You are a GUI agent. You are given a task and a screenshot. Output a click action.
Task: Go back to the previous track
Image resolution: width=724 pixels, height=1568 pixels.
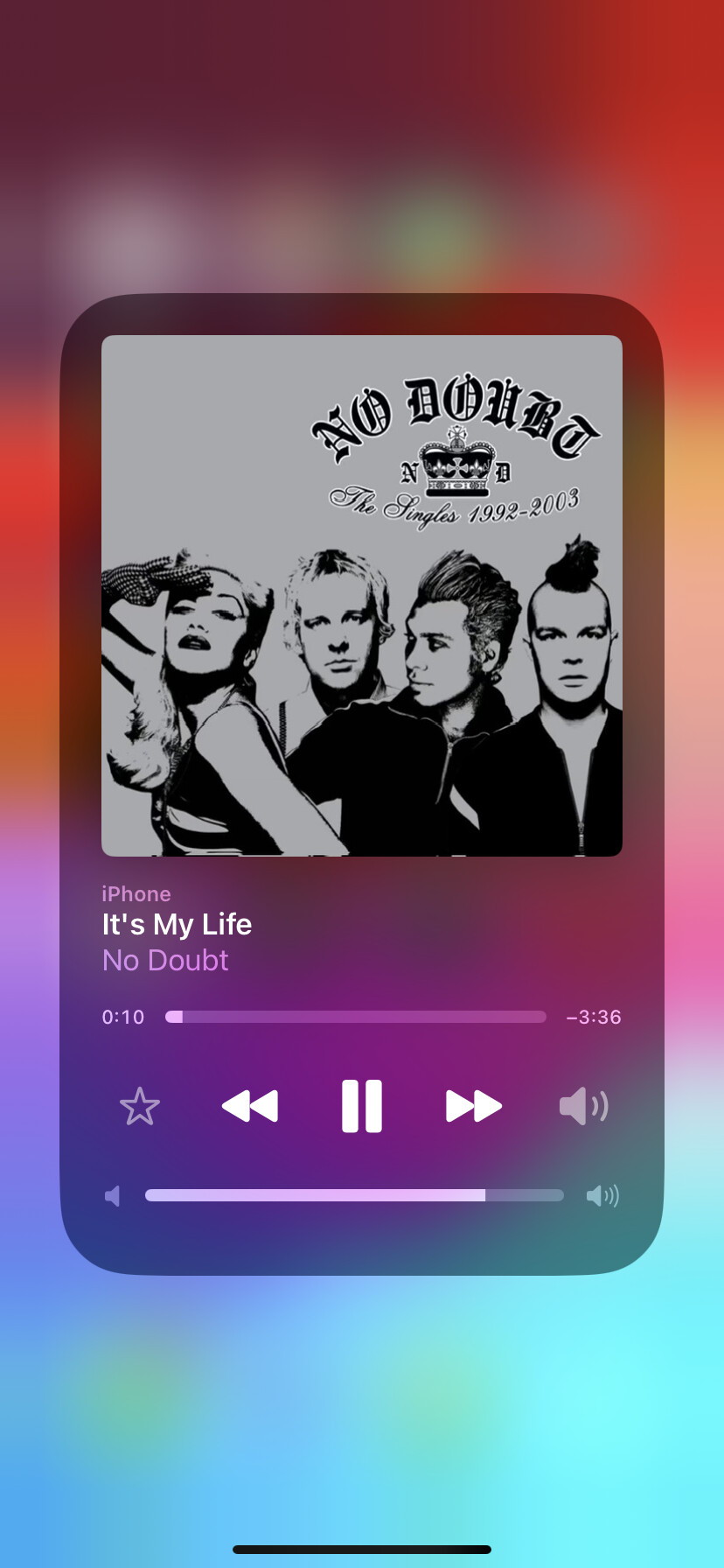coord(250,1106)
